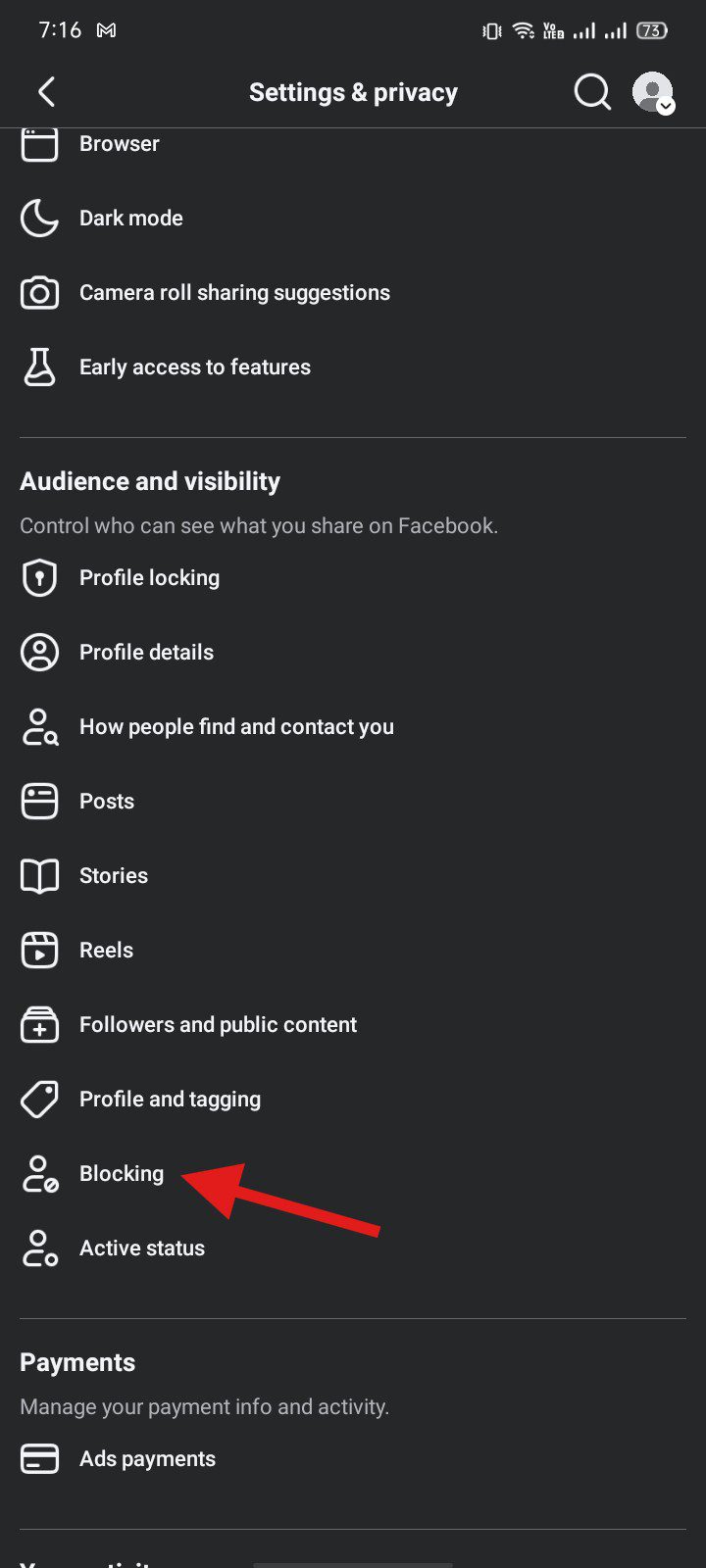
Task: Tap the back arrow button
Action: pos(46,91)
